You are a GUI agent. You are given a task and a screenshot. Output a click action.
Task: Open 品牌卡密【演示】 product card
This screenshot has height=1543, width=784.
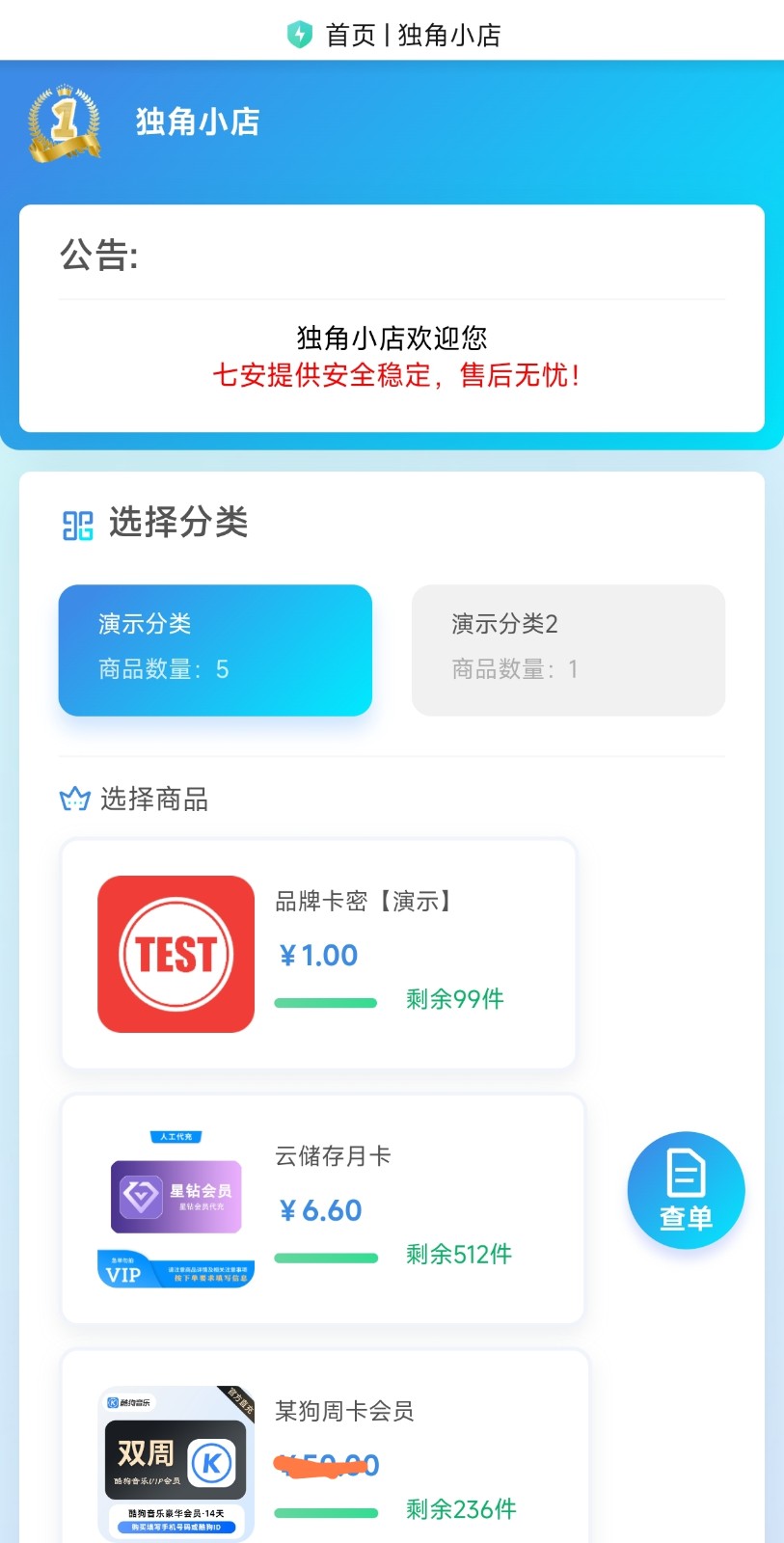(x=318, y=954)
